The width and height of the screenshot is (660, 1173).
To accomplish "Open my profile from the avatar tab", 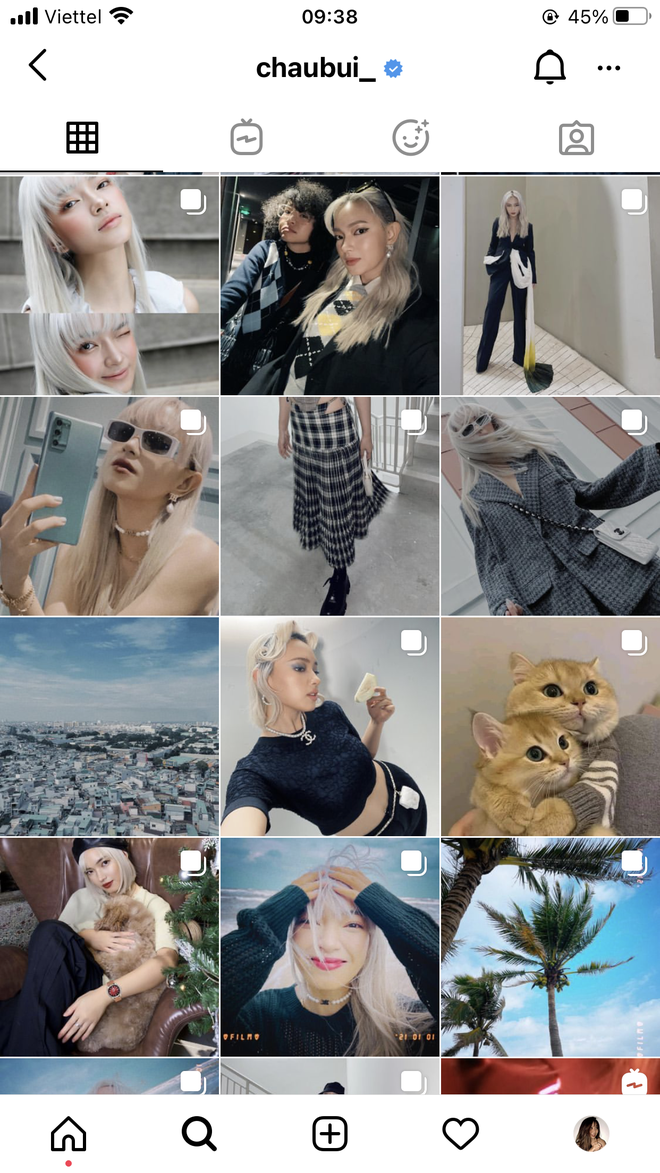I will coord(591,1133).
